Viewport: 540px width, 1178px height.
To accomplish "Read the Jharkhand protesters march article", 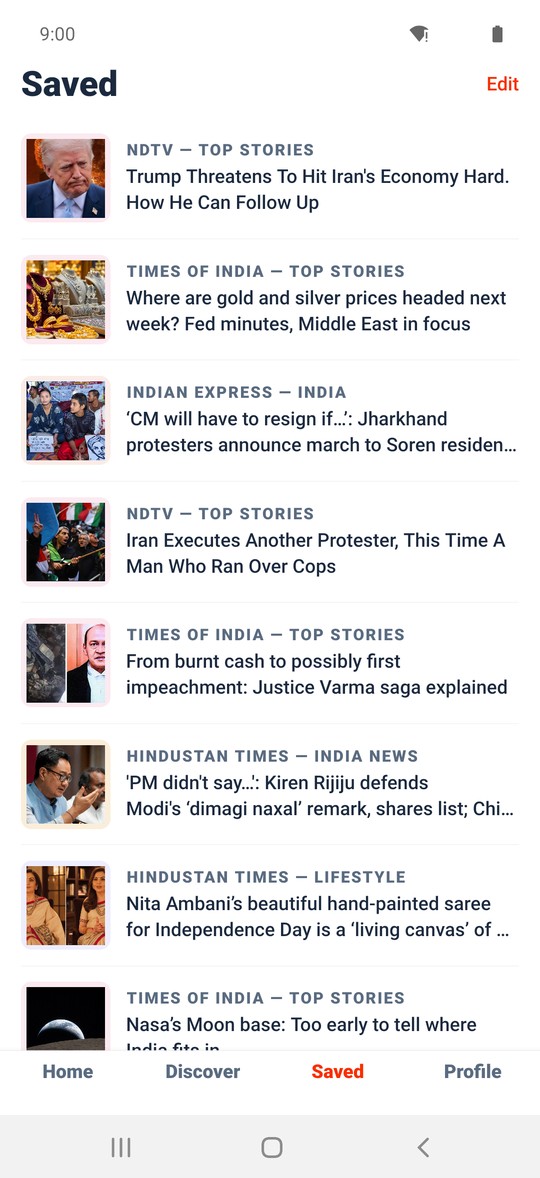I will coord(270,420).
